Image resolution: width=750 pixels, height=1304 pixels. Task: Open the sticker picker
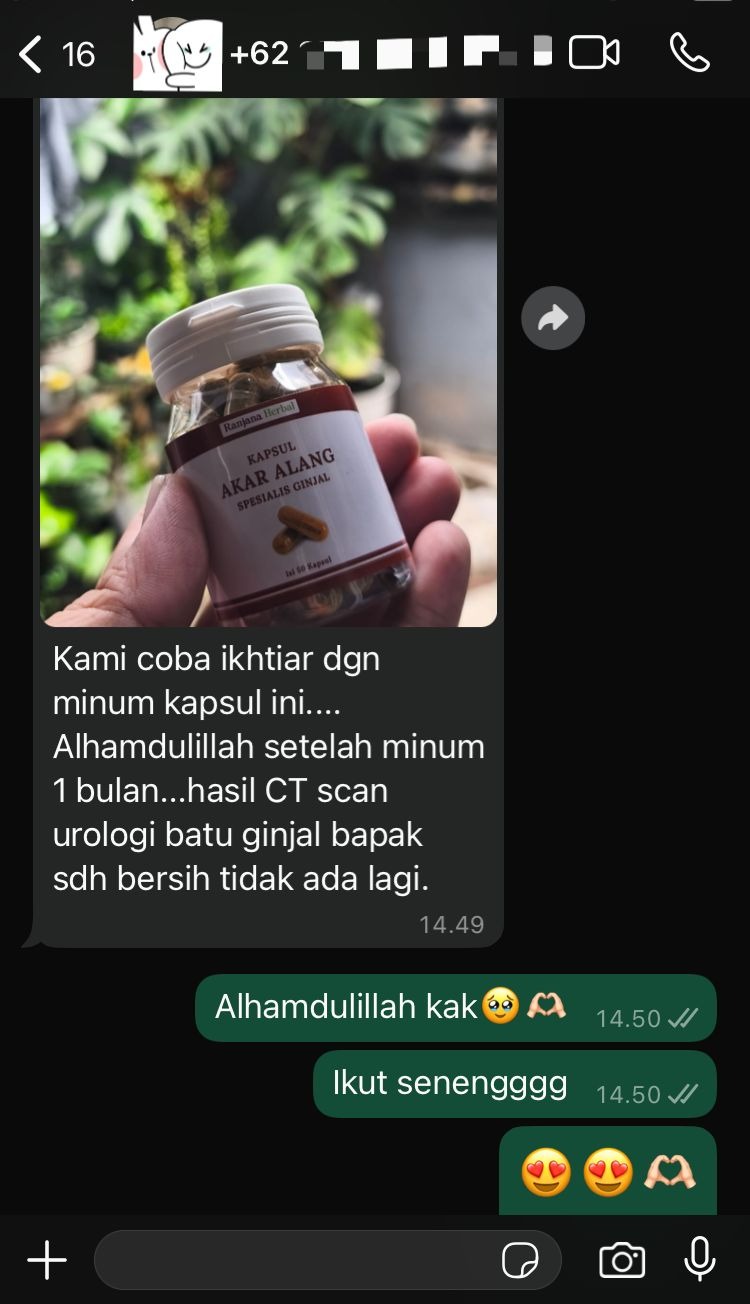coord(520,1260)
